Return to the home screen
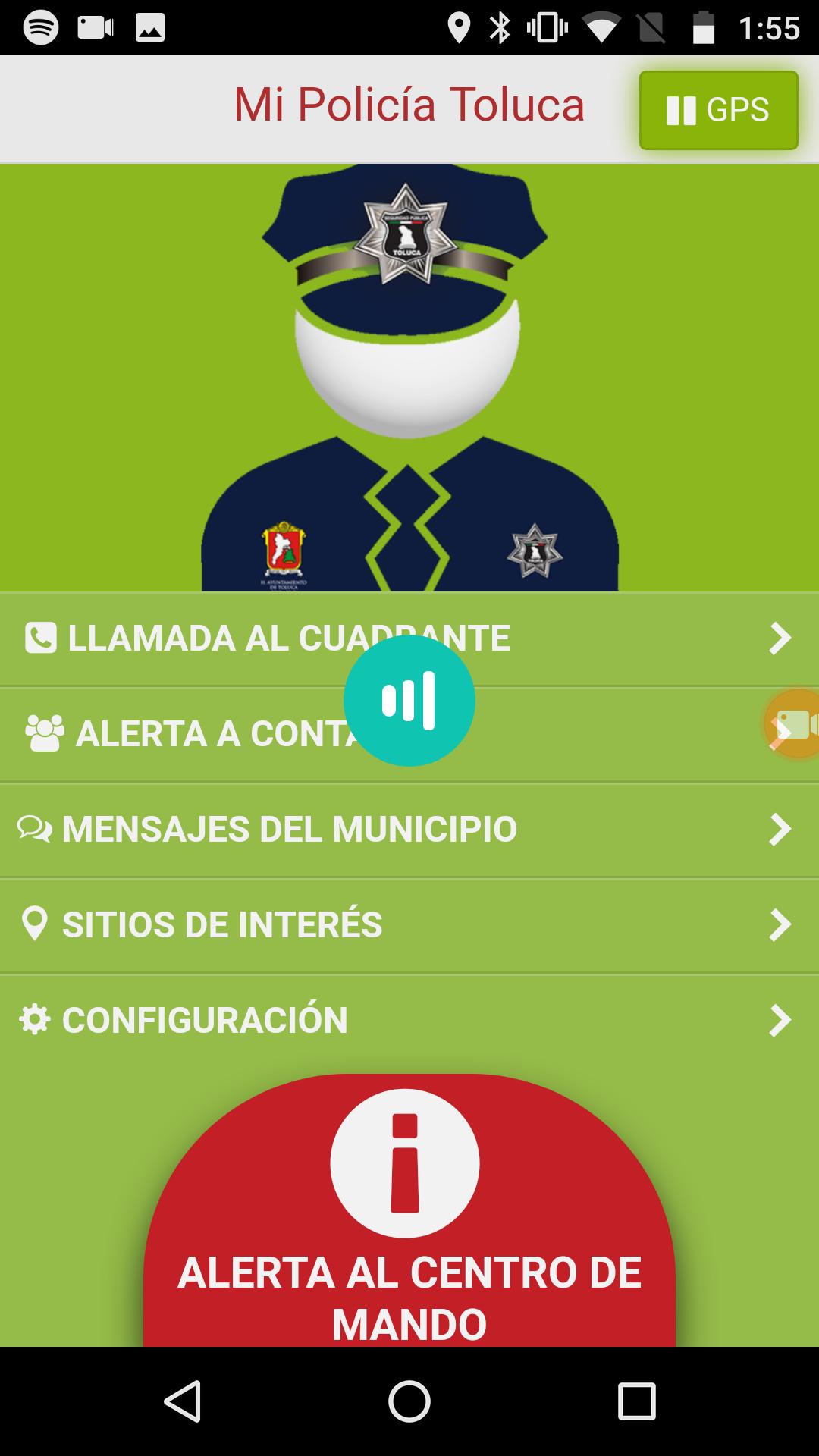The width and height of the screenshot is (819, 1456). (409, 1401)
